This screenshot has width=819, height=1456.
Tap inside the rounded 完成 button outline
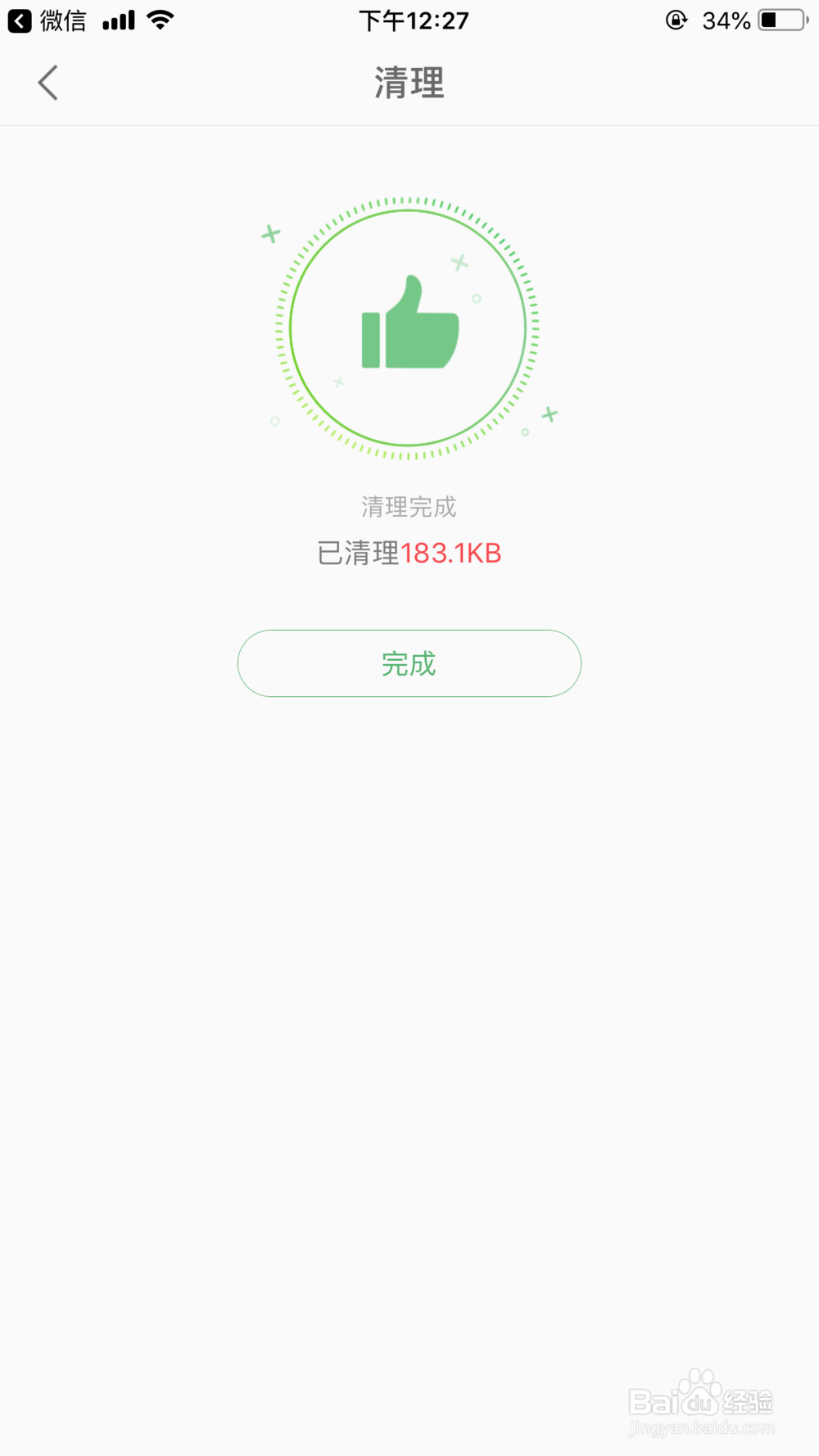click(x=409, y=663)
